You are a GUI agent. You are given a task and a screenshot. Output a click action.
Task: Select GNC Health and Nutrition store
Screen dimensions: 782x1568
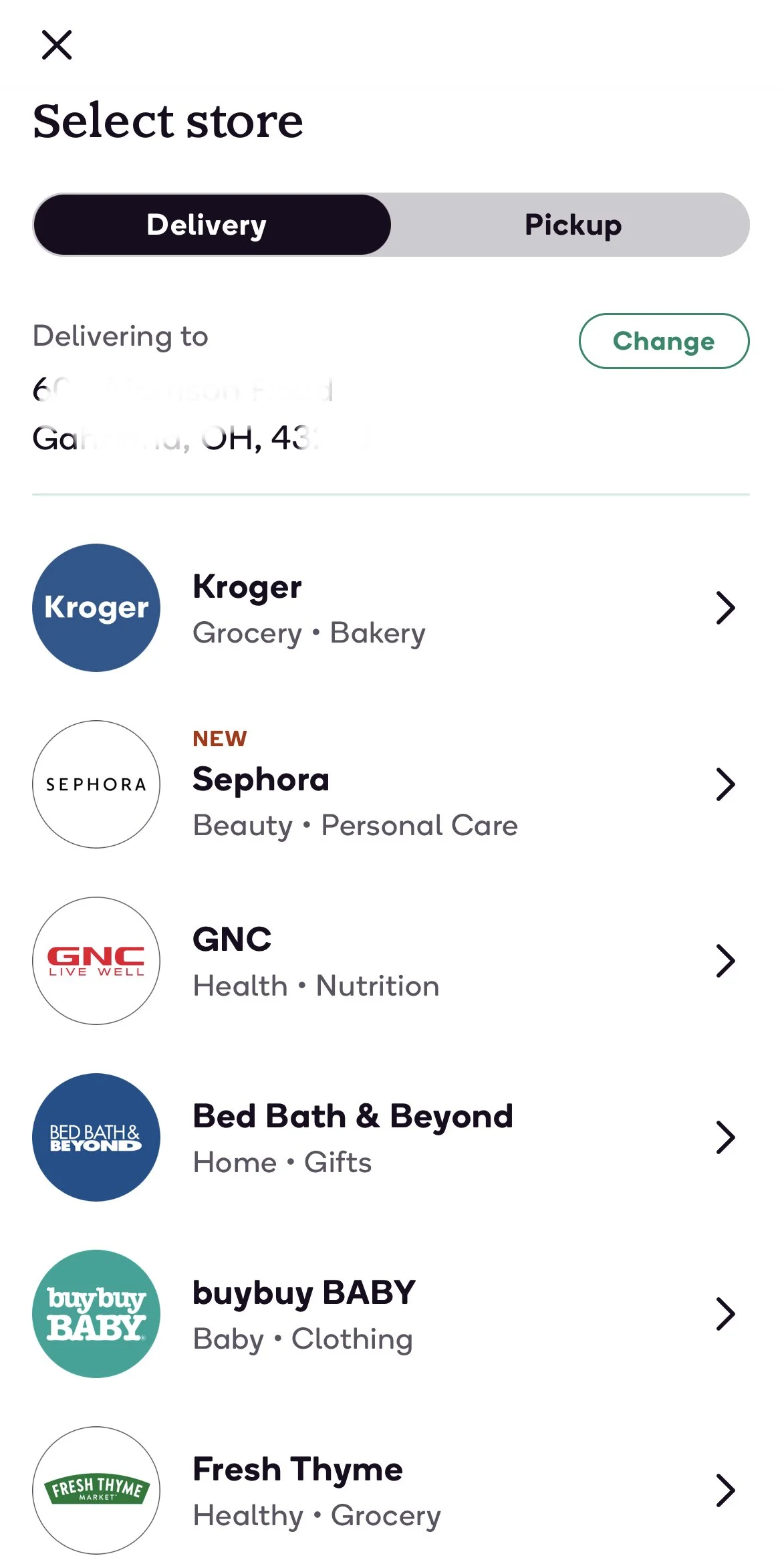point(390,961)
